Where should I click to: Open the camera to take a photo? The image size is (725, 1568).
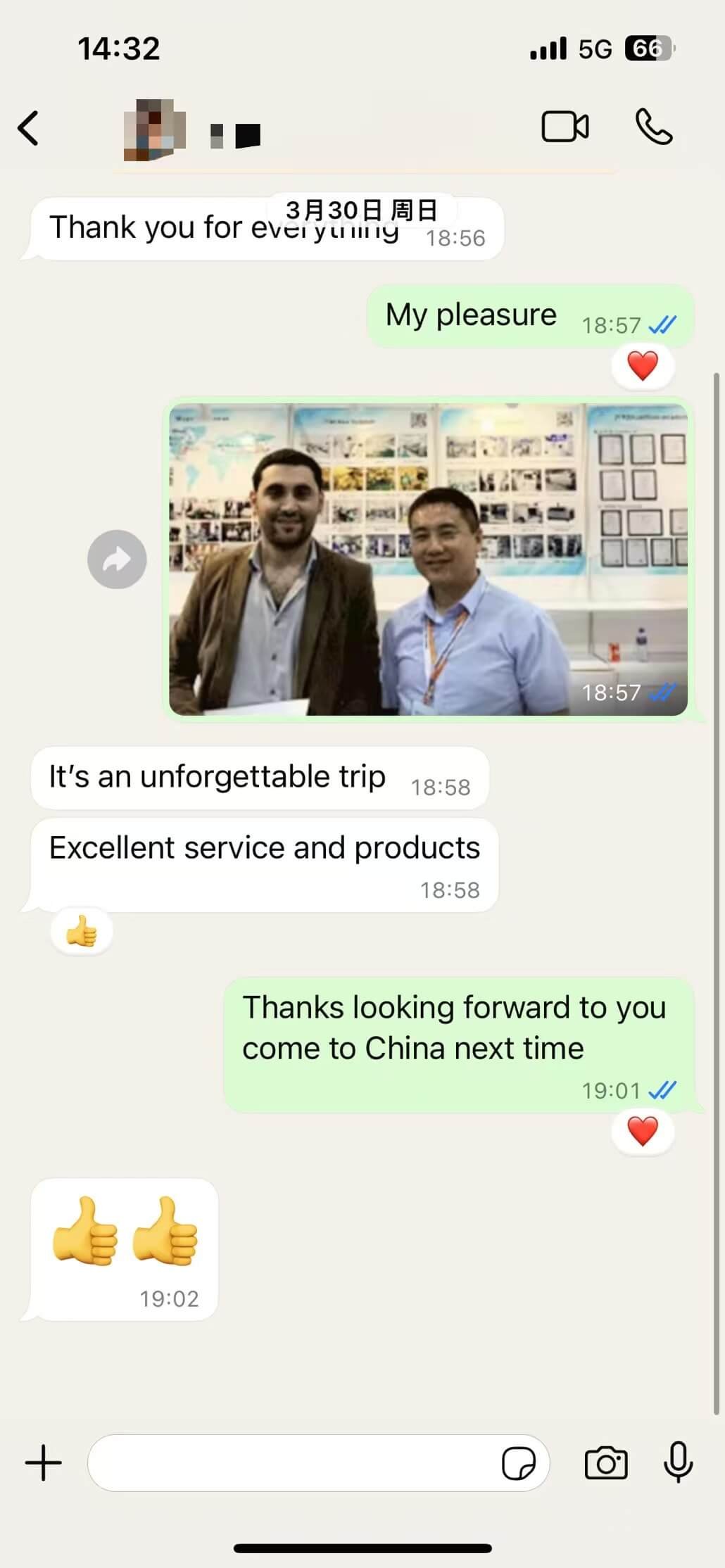click(x=606, y=1463)
